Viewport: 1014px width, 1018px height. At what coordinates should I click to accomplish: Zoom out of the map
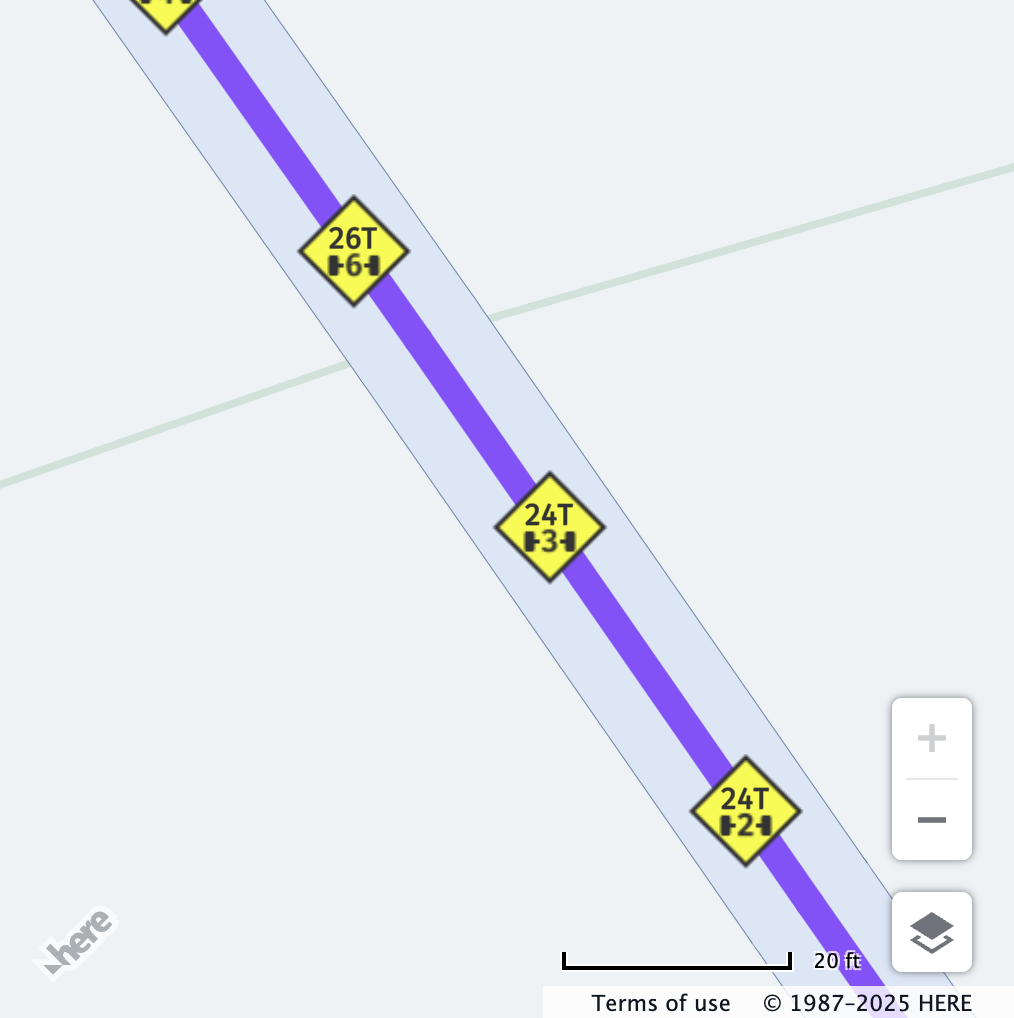(x=931, y=820)
